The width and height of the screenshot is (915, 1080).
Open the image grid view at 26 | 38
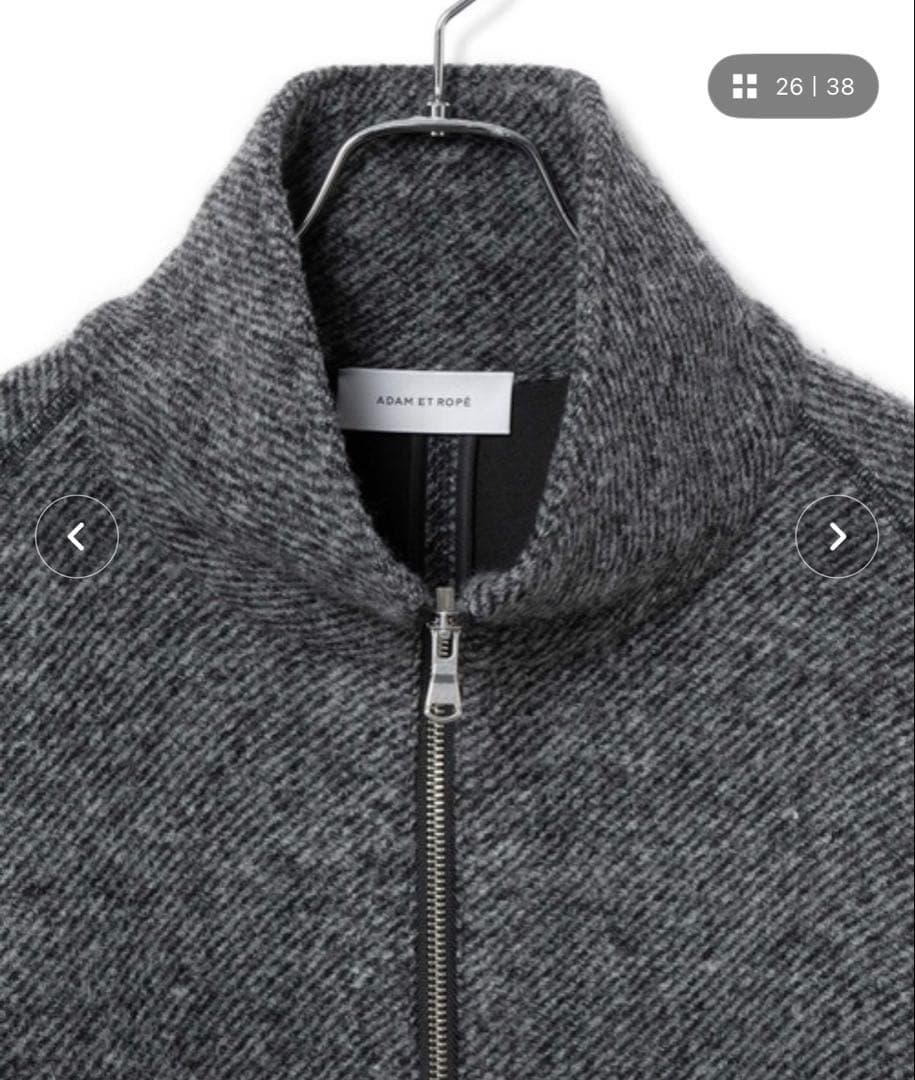[x=792, y=87]
